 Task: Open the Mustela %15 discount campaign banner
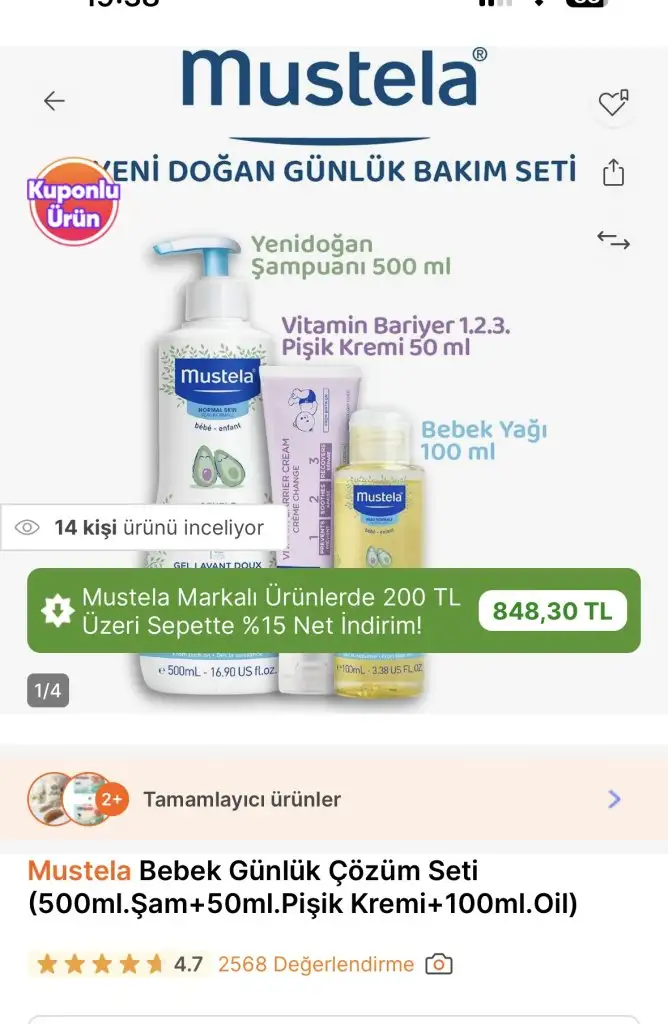(x=333, y=611)
